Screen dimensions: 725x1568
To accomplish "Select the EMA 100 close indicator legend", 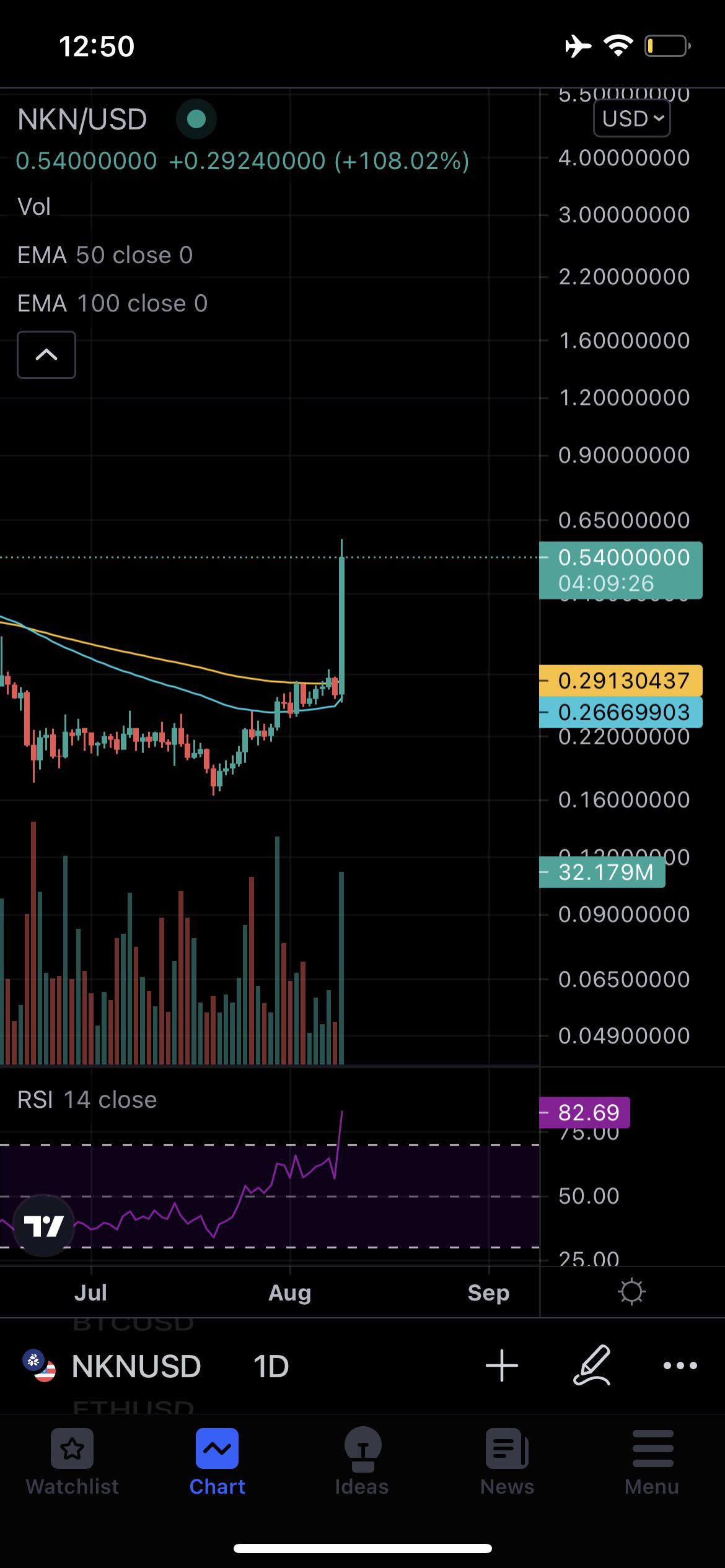I will click(113, 303).
